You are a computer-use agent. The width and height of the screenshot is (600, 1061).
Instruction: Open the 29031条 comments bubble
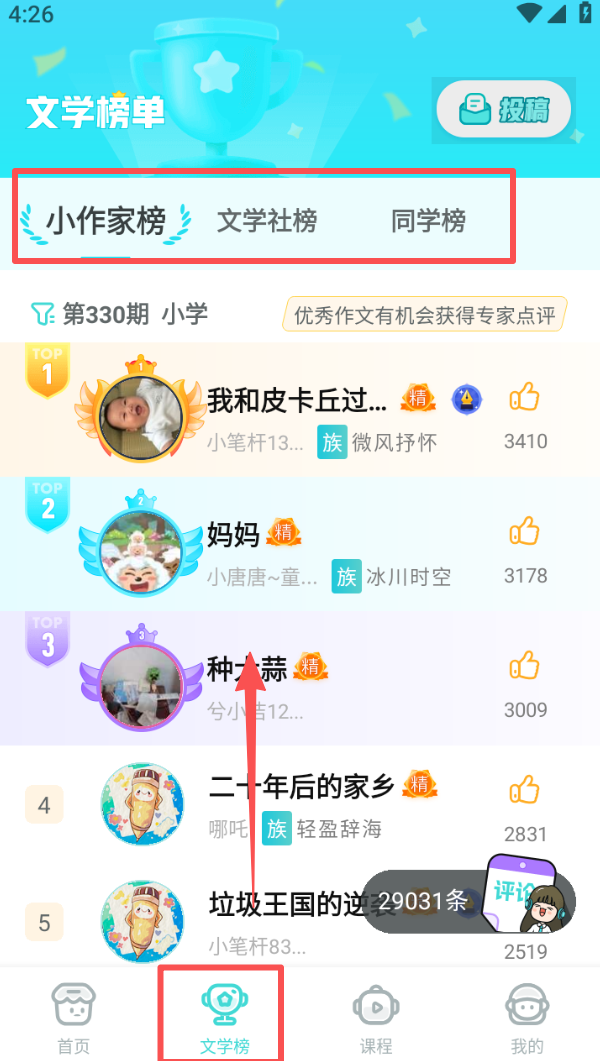click(424, 901)
